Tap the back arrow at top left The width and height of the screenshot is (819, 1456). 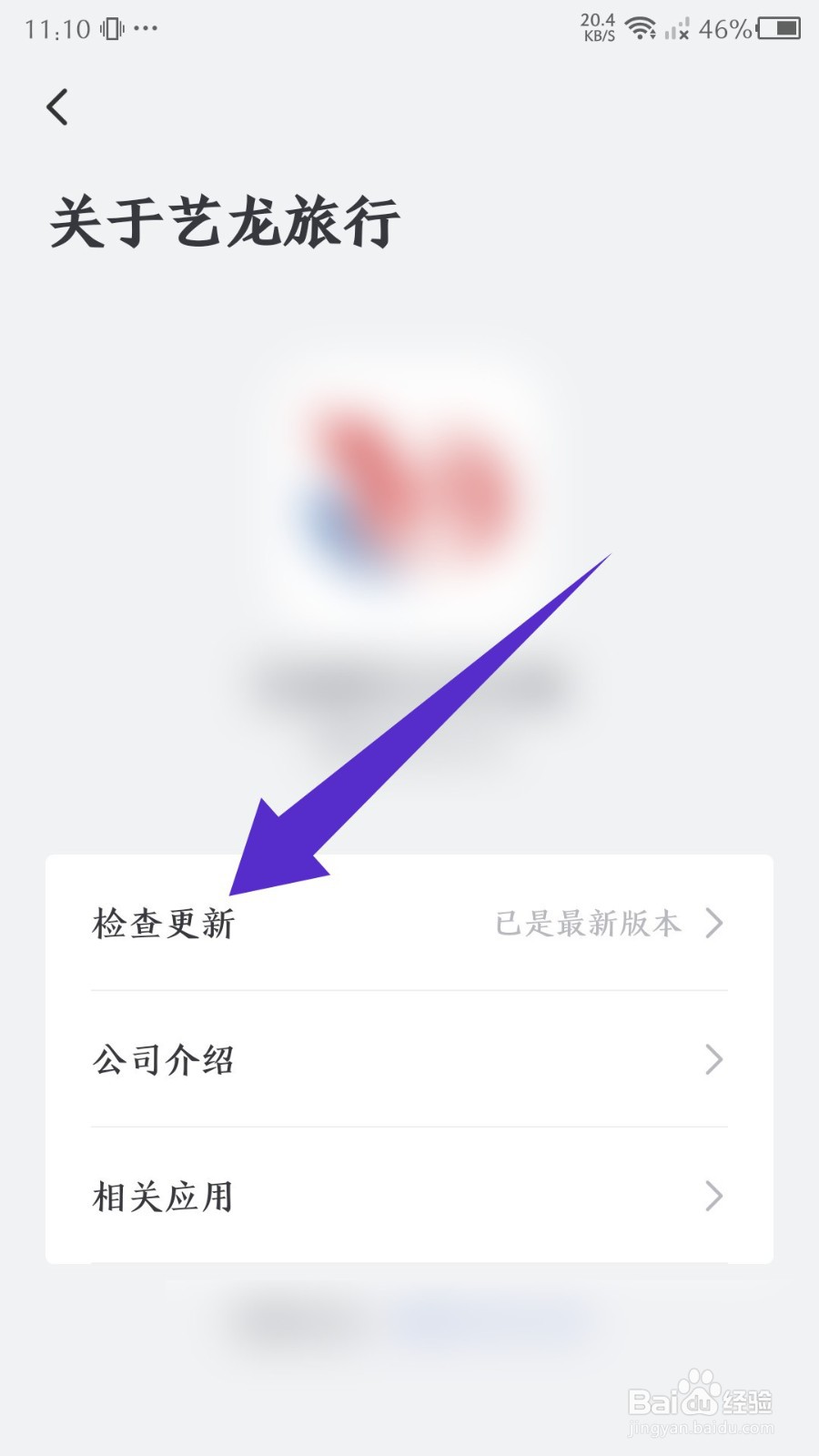(57, 106)
